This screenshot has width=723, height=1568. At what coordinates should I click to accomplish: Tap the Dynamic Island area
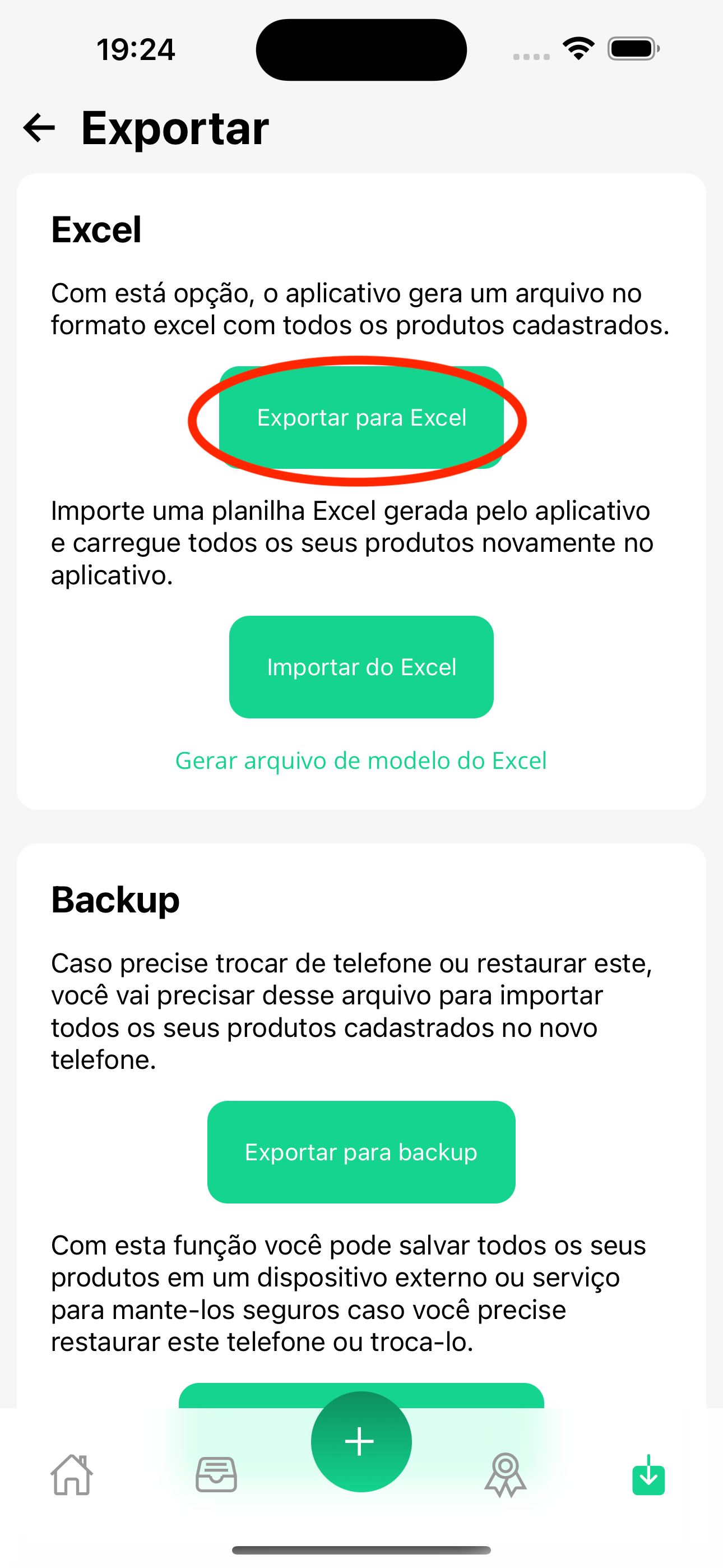pos(361,49)
